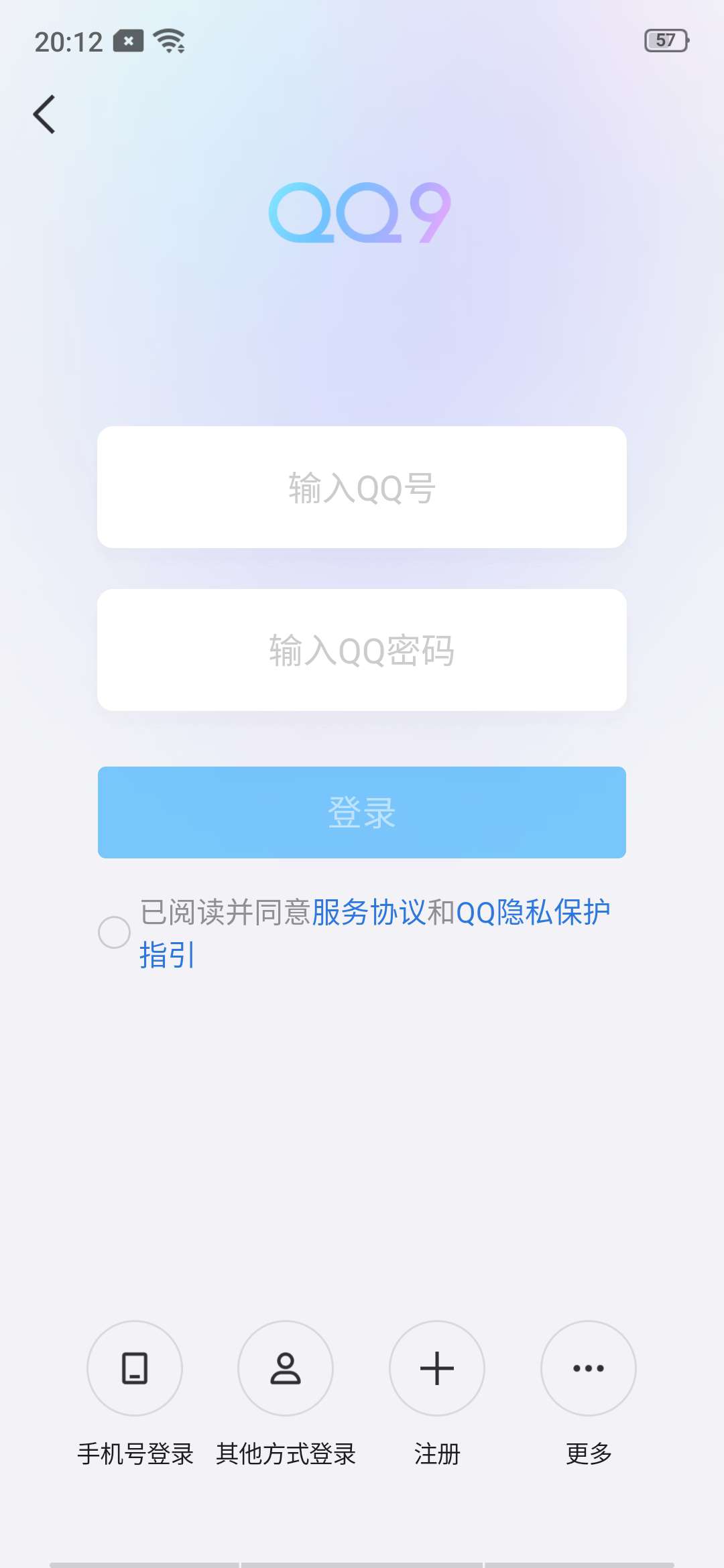
Task: Open the QQ隐私保护指引 privacy link
Action: coord(533,913)
